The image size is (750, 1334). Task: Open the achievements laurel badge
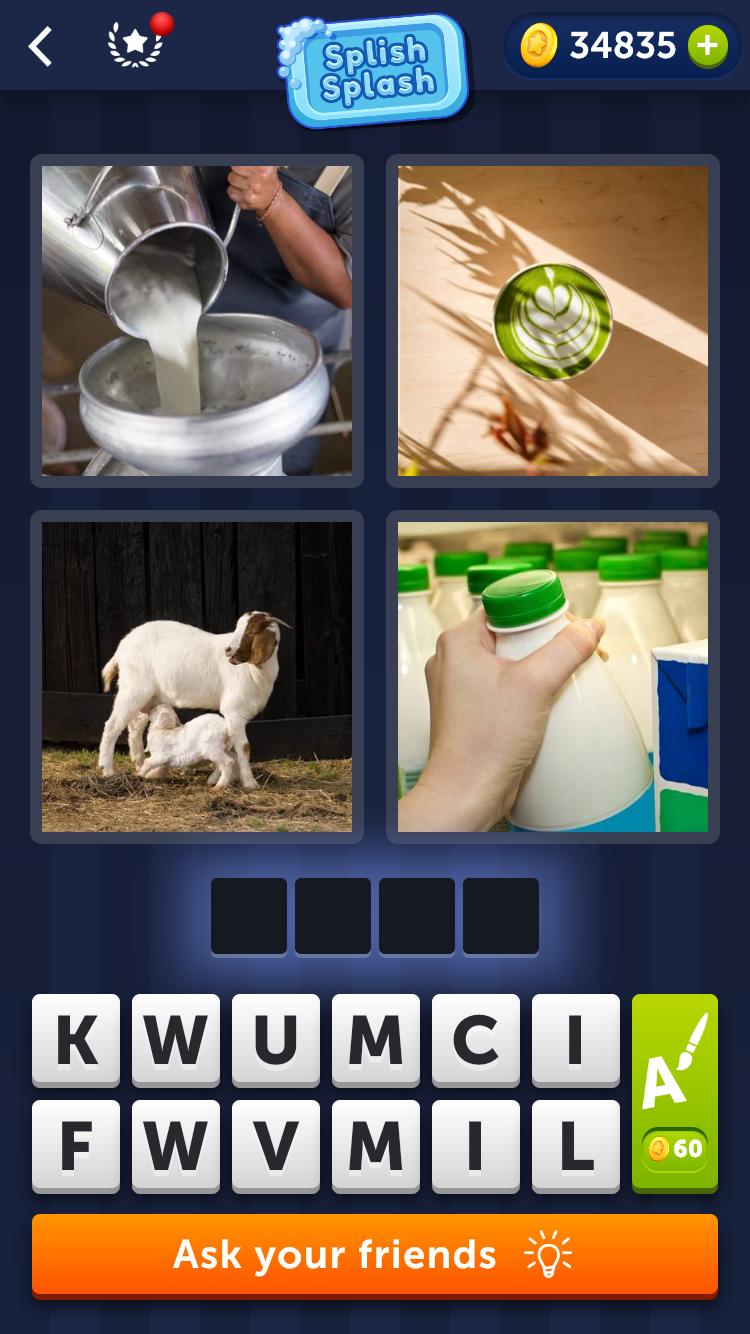click(135, 46)
